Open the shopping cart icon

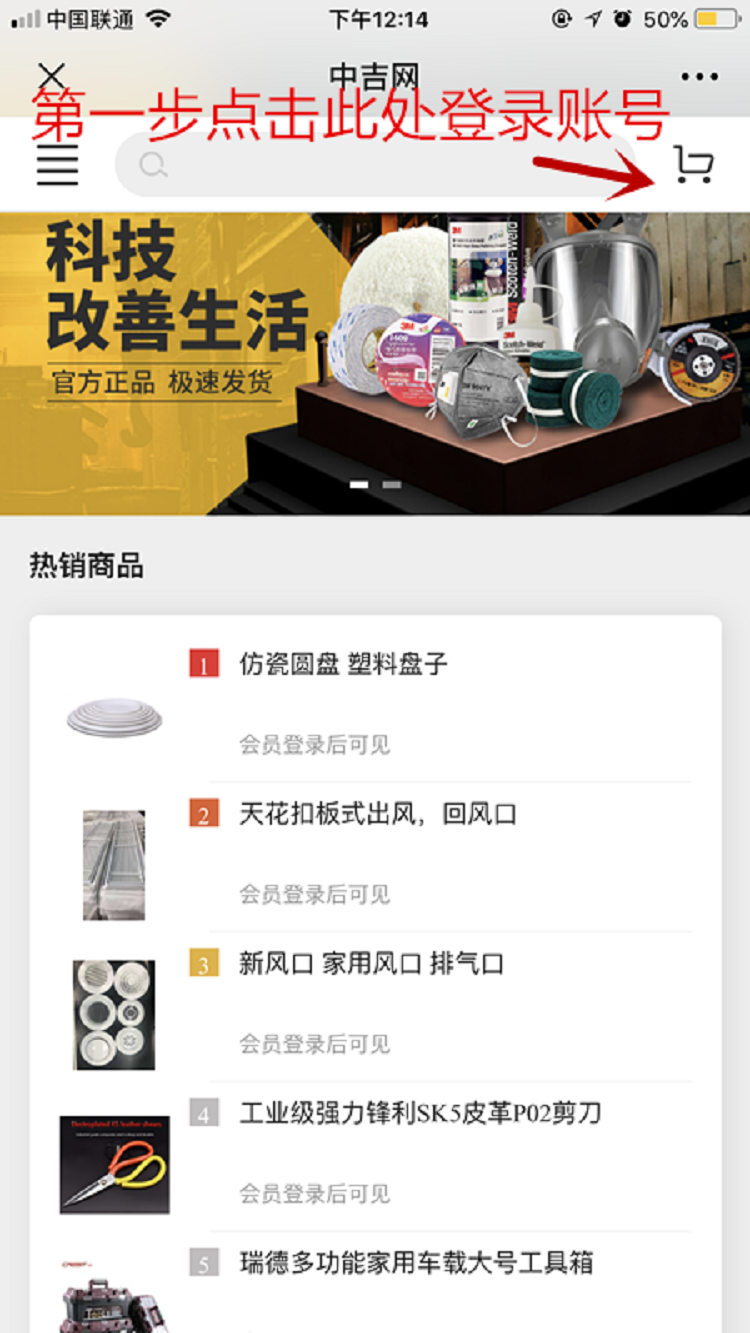[x=693, y=165]
